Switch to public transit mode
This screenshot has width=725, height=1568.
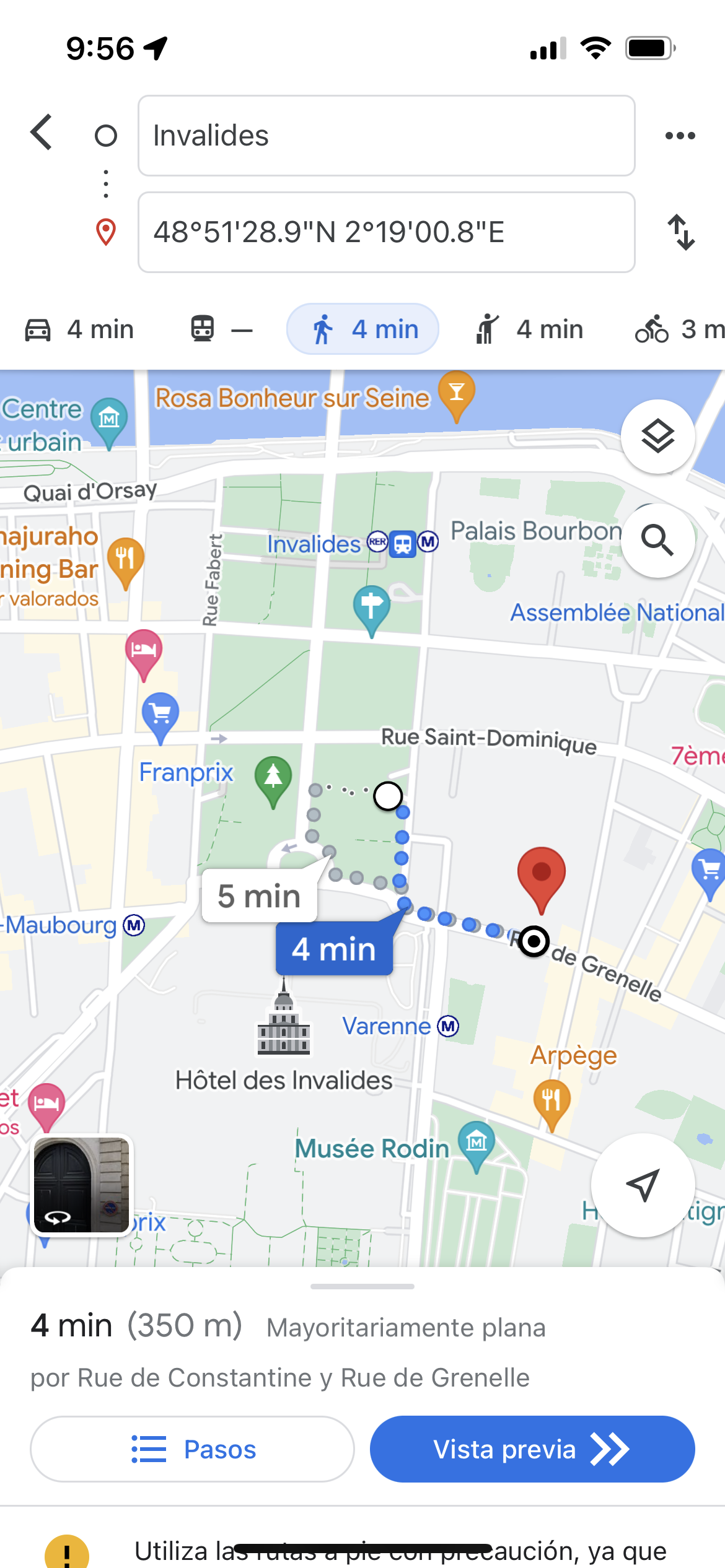pyautogui.click(x=221, y=329)
